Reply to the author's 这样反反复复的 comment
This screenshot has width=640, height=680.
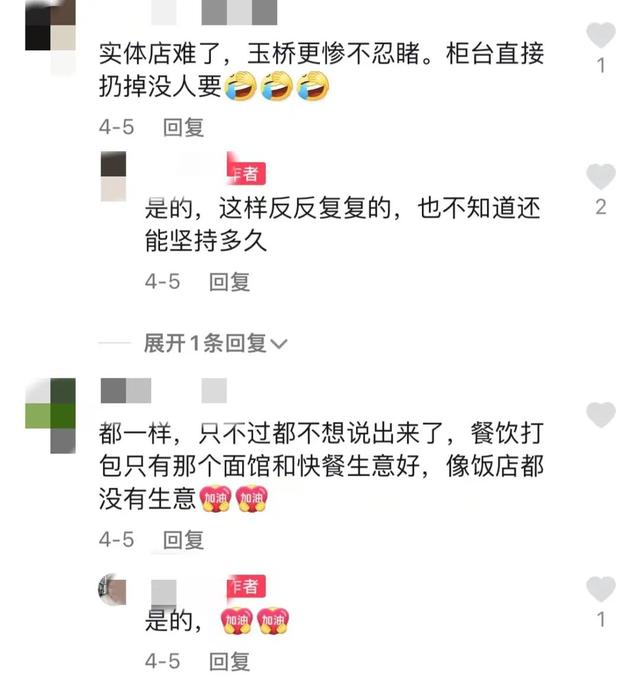(229, 282)
